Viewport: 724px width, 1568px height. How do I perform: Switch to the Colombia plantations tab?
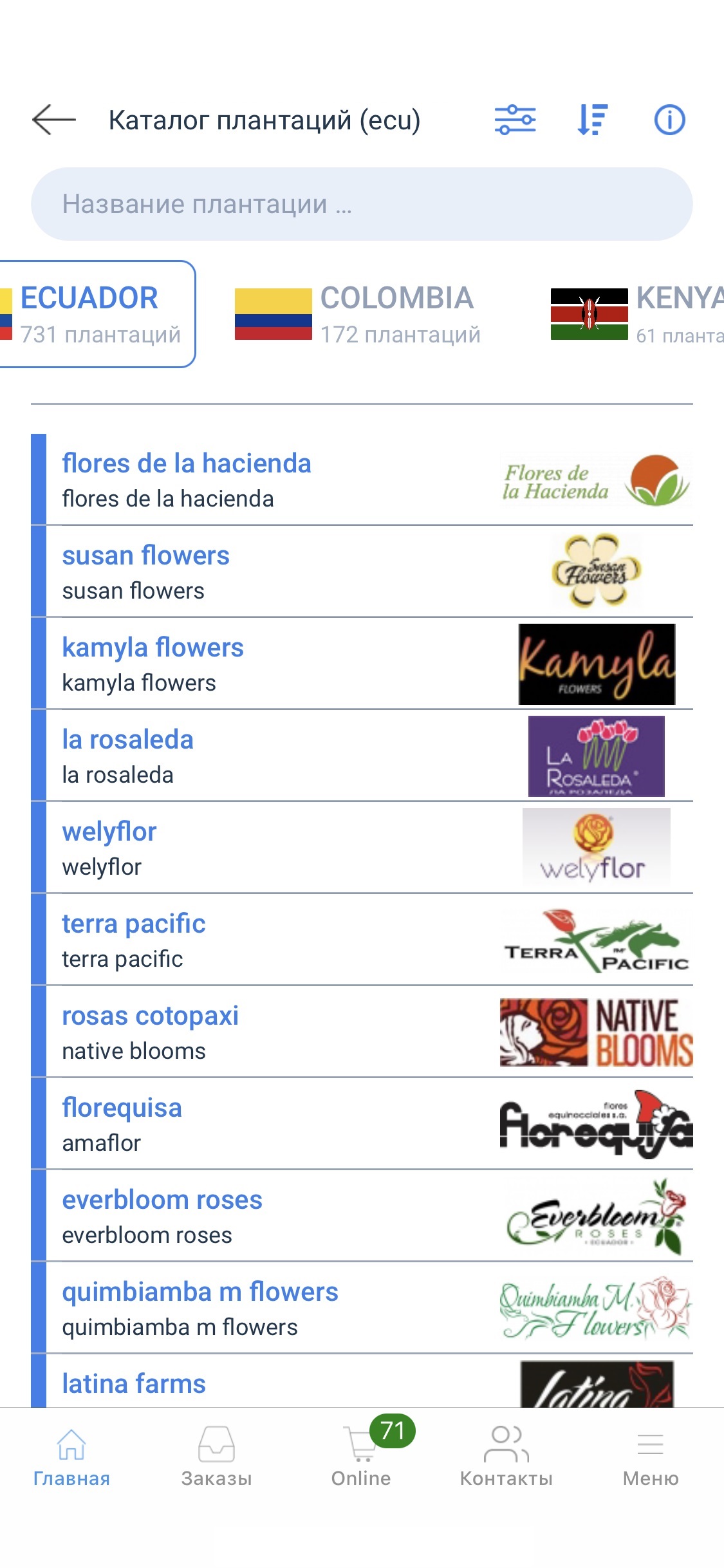click(x=358, y=314)
